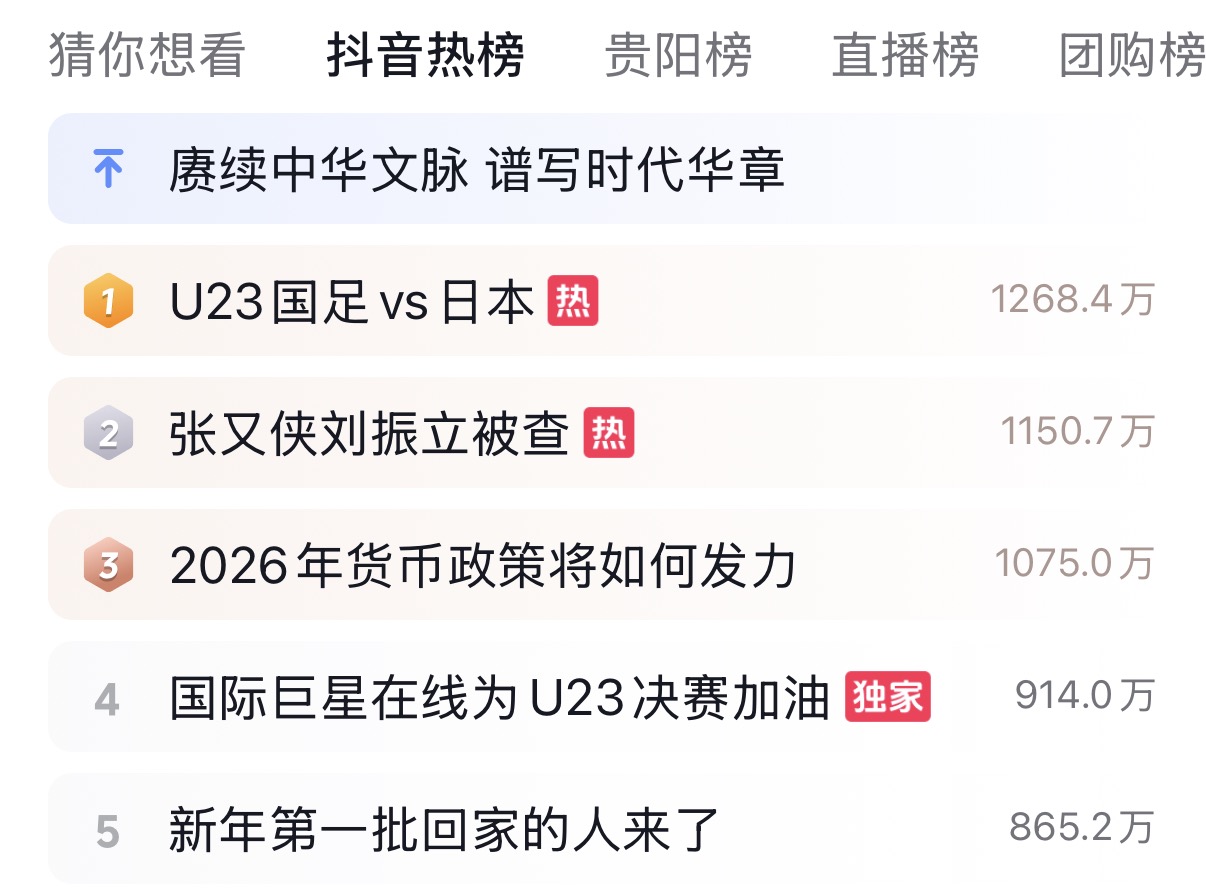Open pinned topic 赓续中华文脉 谱写时代华章
The height and width of the screenshot is (891, 1206).
coord(476,169)
